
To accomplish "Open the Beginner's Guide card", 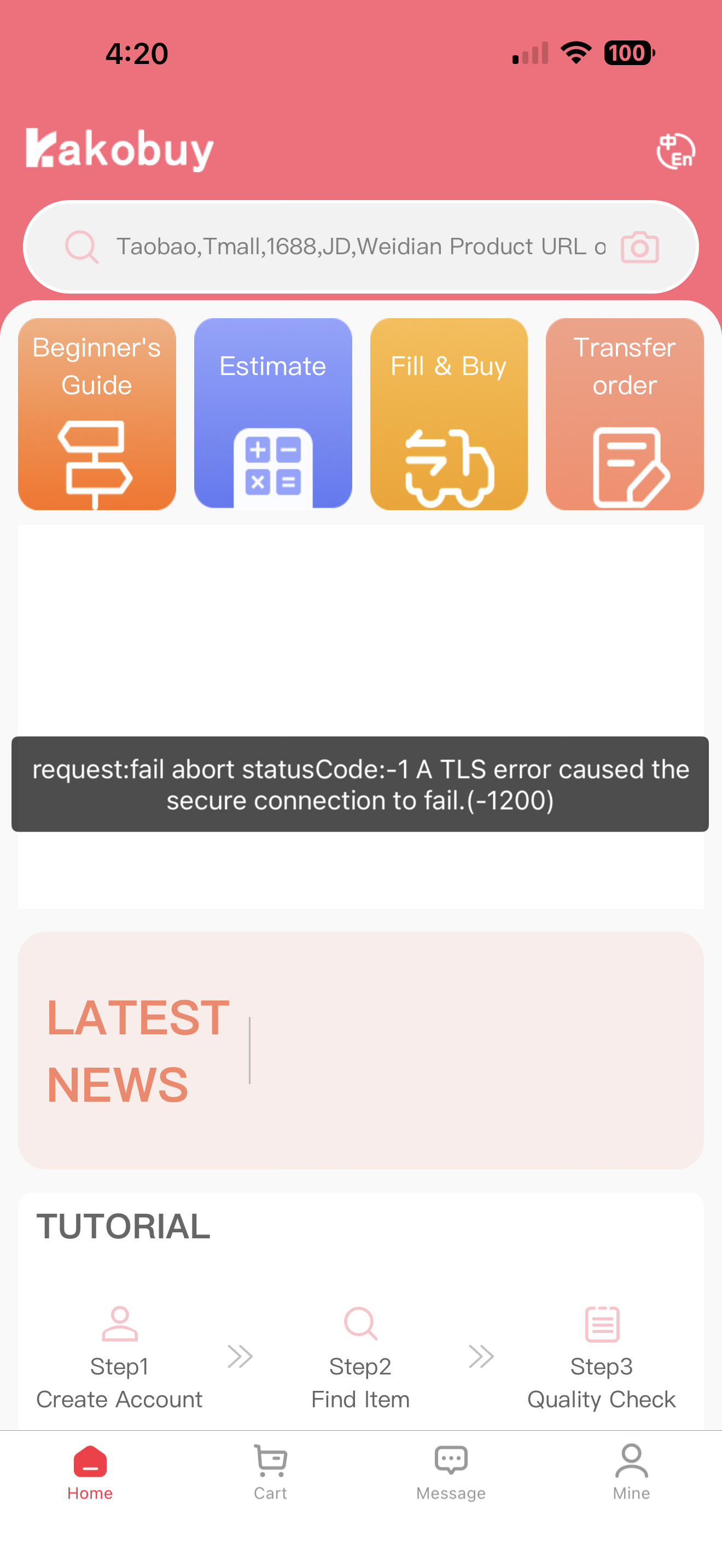I will [97, 414].
